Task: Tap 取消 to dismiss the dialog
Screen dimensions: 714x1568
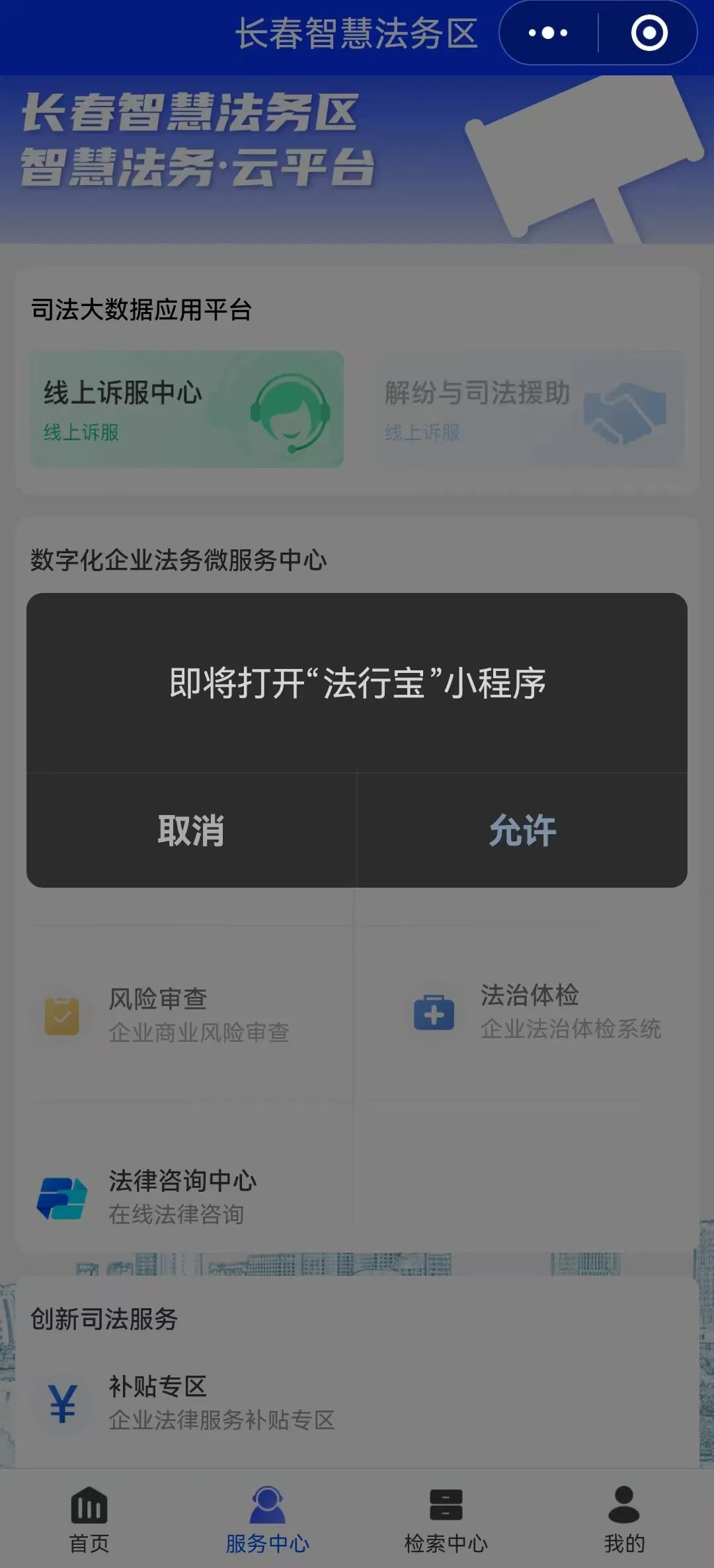Action: coord(191,830)
